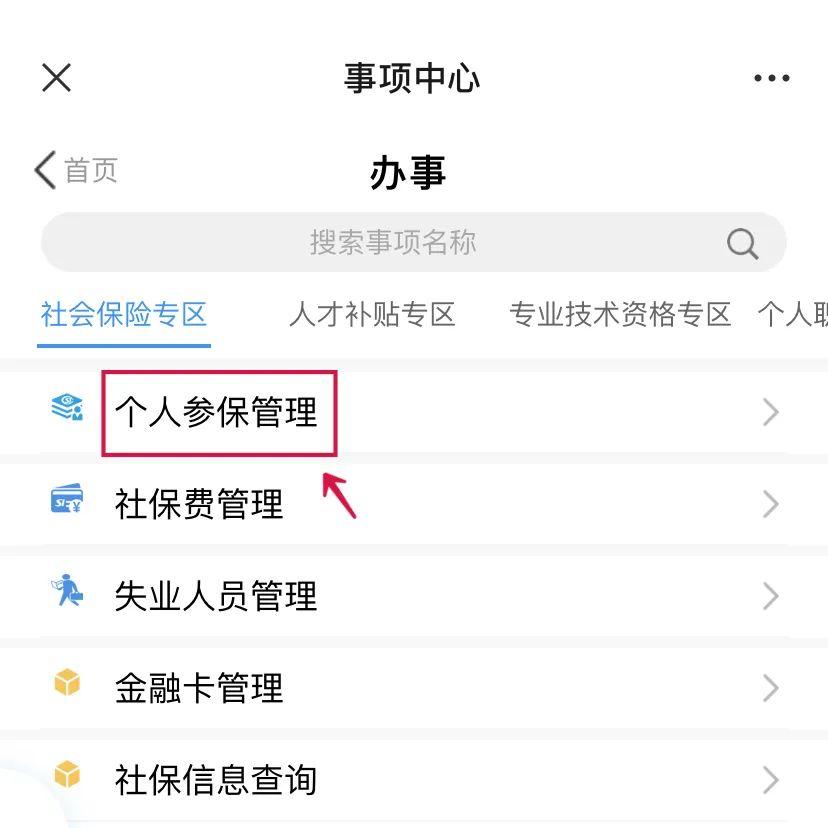828x828 pixels.
Task: Switch to 人才补贴专区 tab
Action: point(372,315)
